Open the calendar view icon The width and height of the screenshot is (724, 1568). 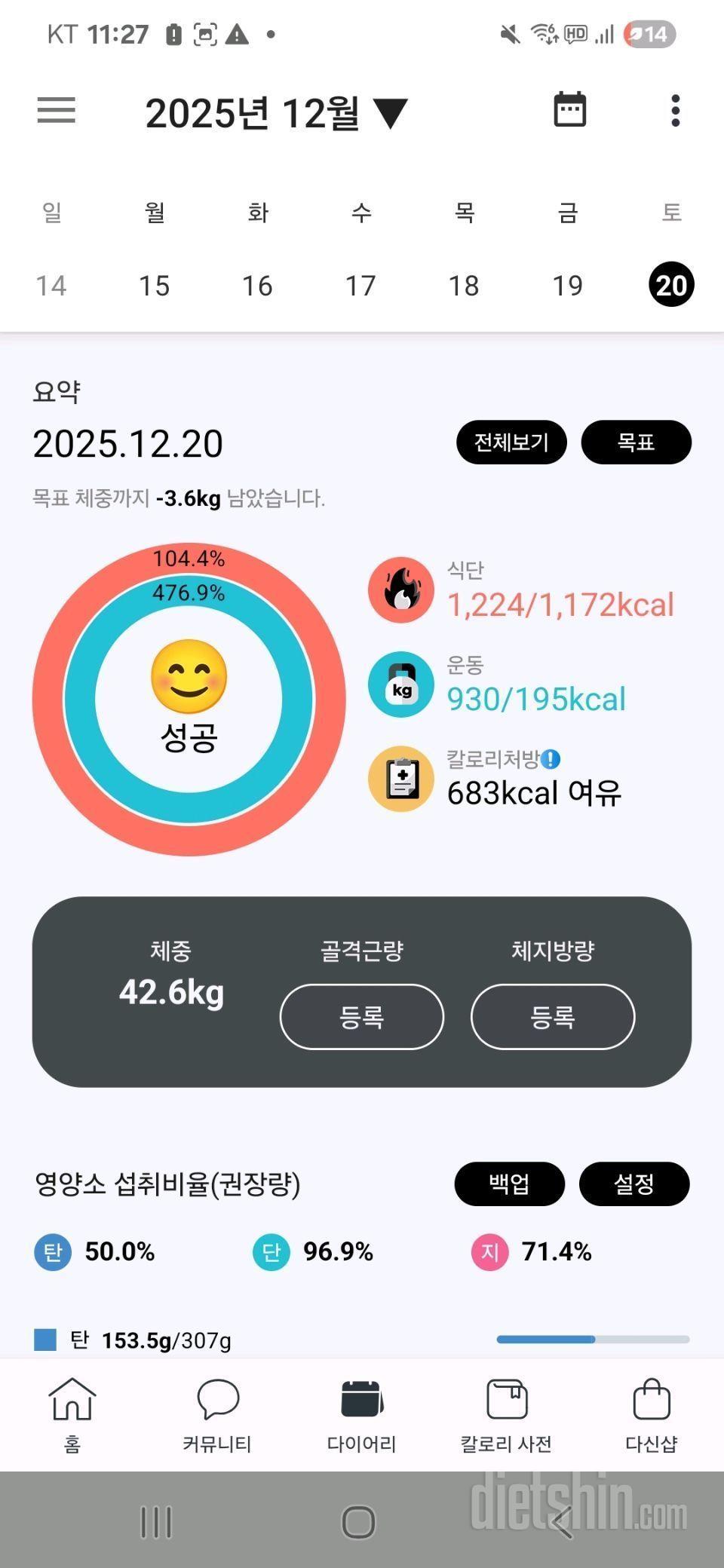pos(569,110)
